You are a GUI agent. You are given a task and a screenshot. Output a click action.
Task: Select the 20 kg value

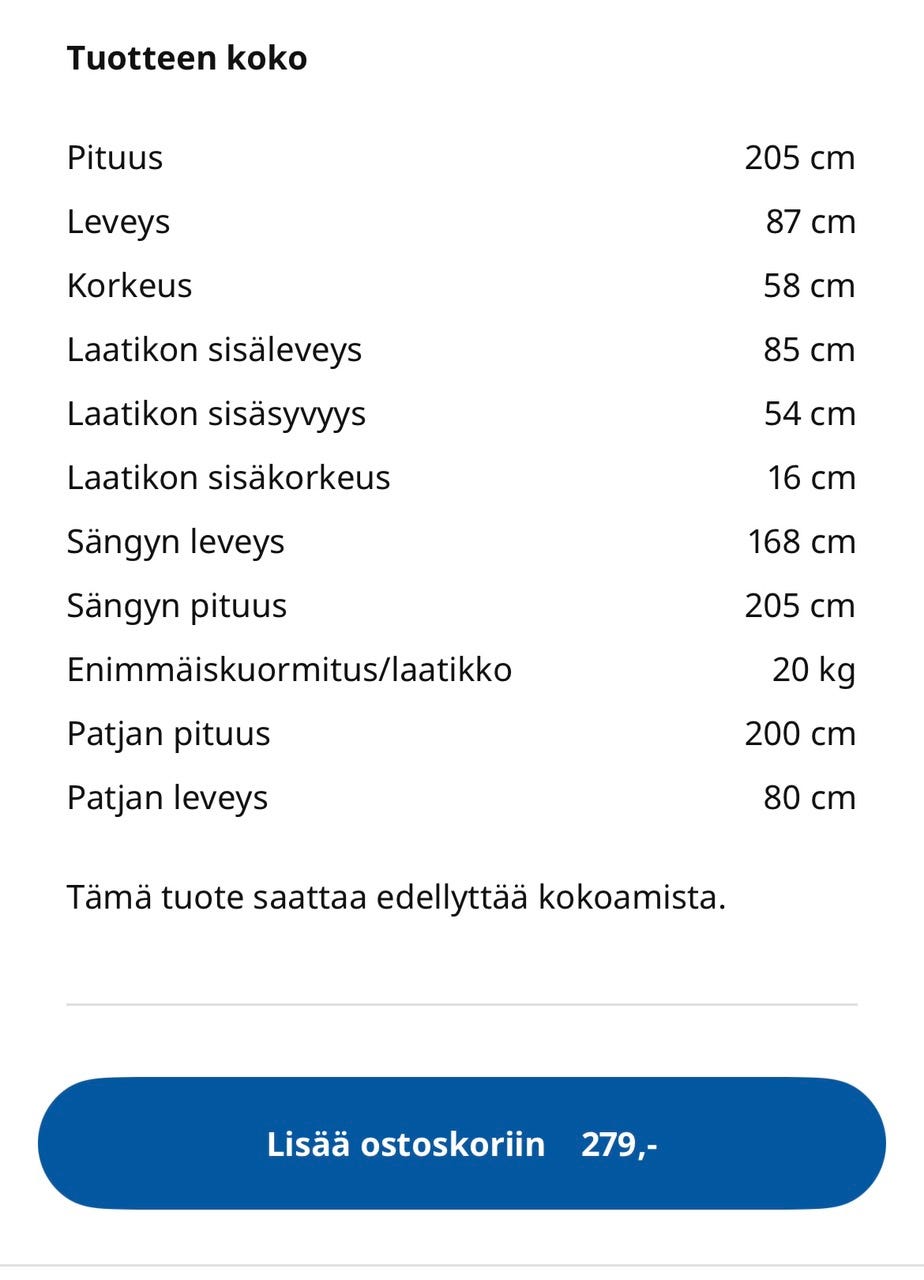pyautogui.click(x=810, y=669)
